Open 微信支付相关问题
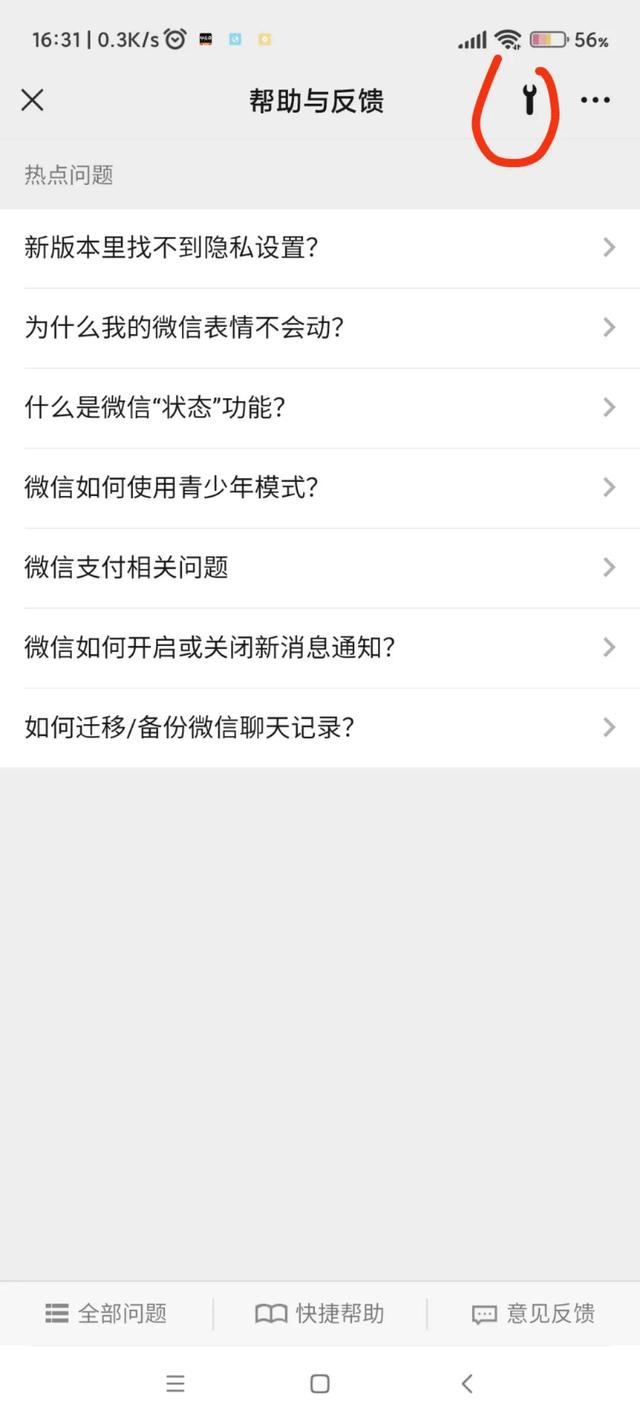Screen dimensions: 640x1422 [320, 568]
